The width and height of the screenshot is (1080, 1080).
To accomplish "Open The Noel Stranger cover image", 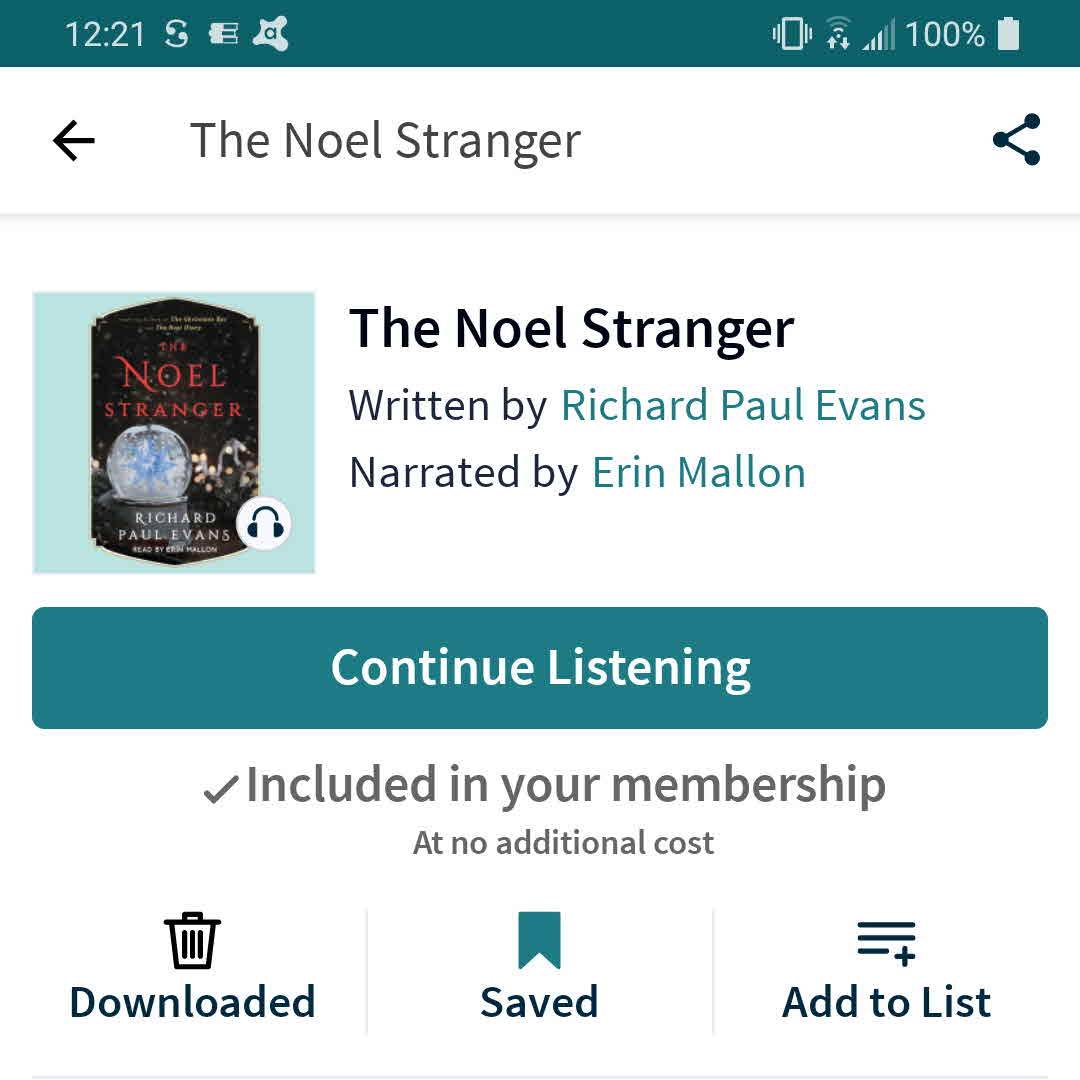I will pyautogui.click(x=174, y=433).
